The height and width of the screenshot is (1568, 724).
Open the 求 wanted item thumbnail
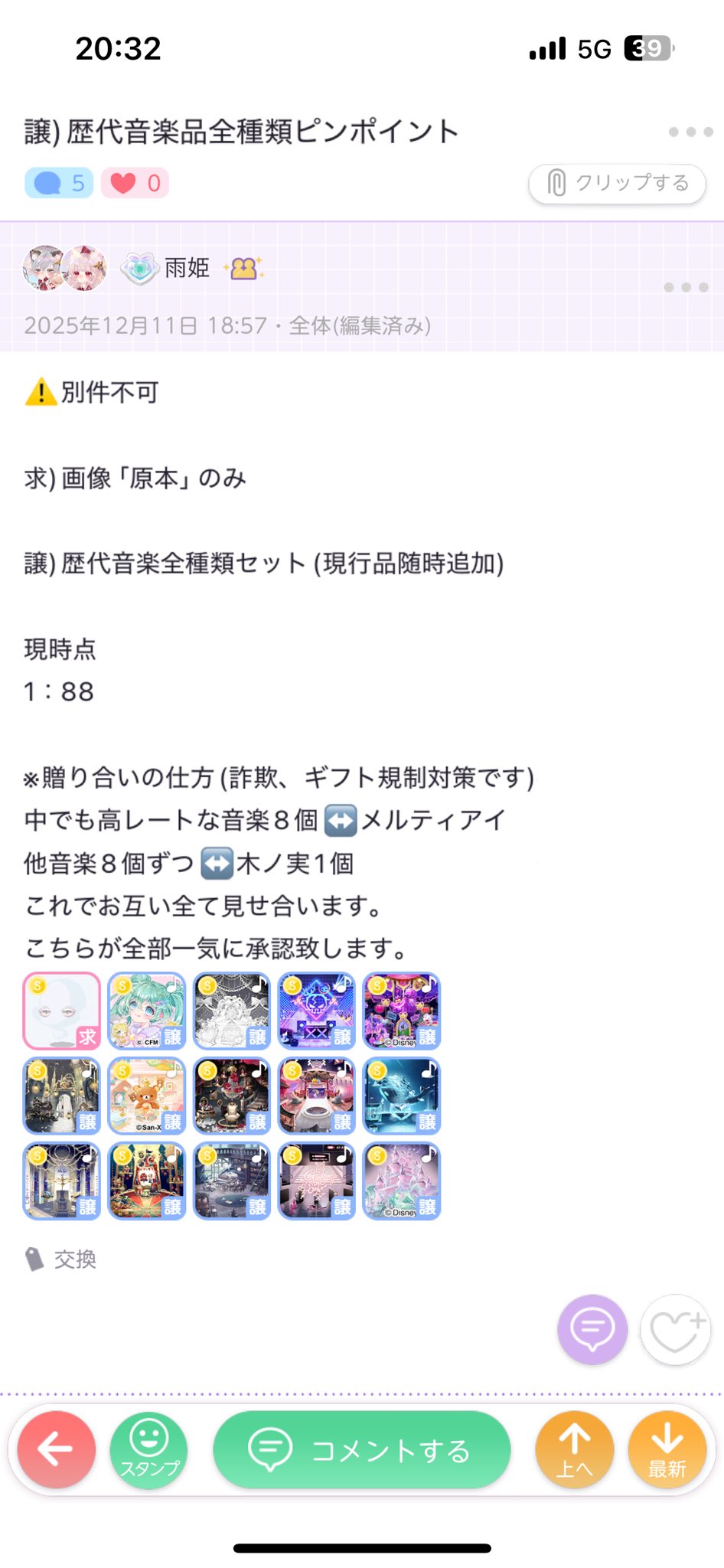coord(62,1011)
